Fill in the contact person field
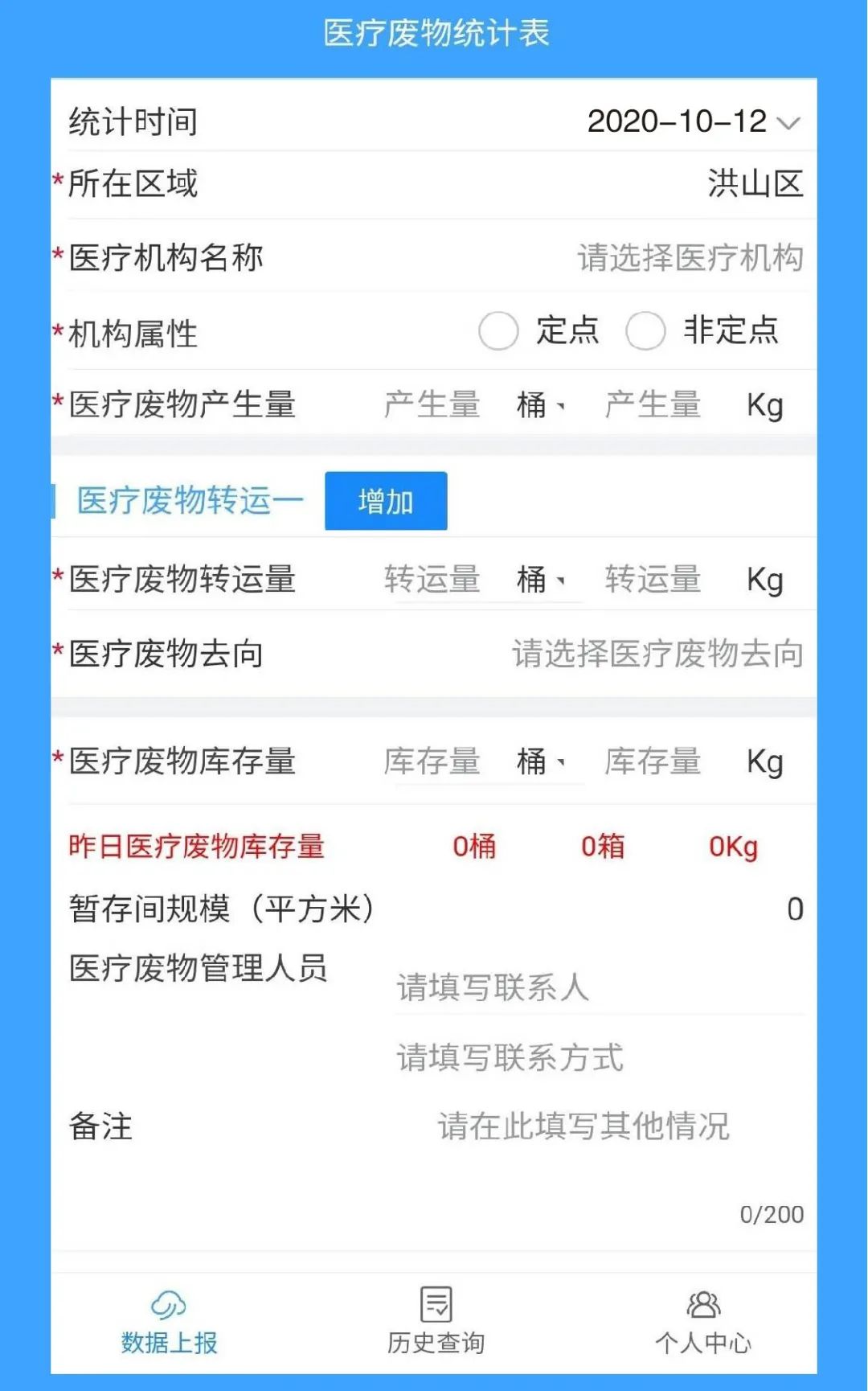Screen dimensions: 868x1391 pos(600,987)
